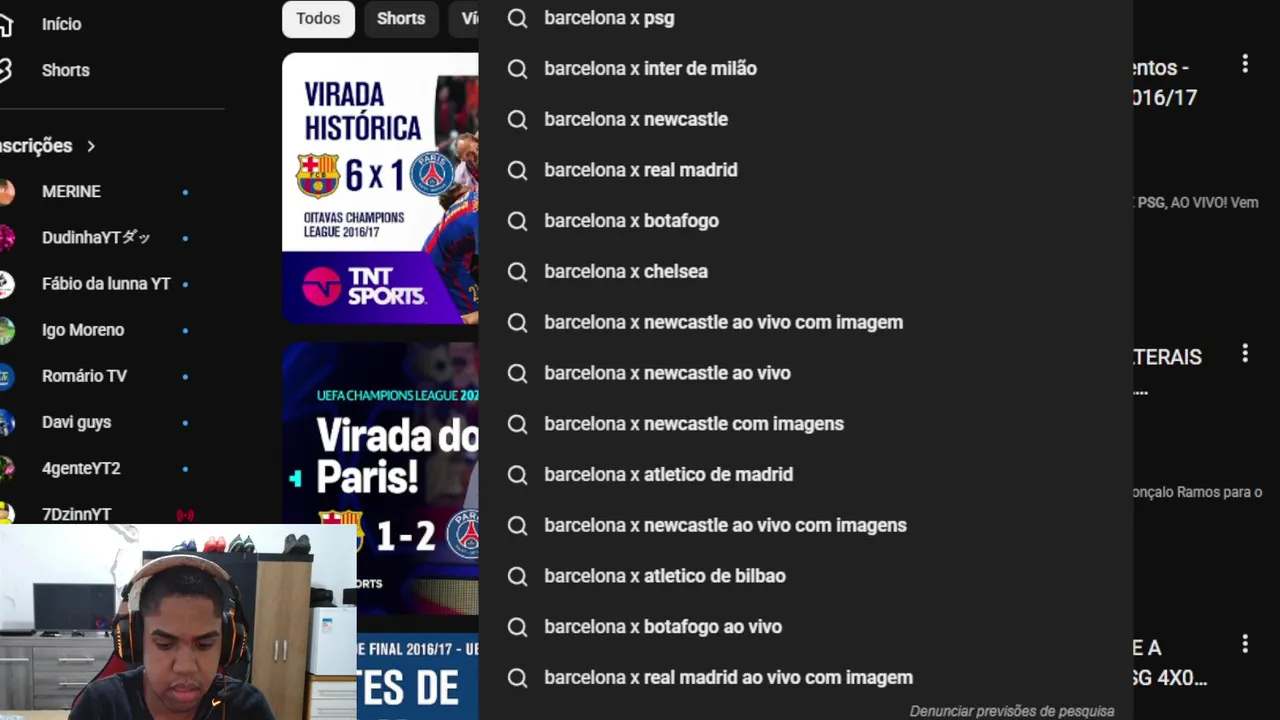This screenshot has width=1280, height=720.
Task: Open Igo Moreno channel
Action: coord(83,330)
